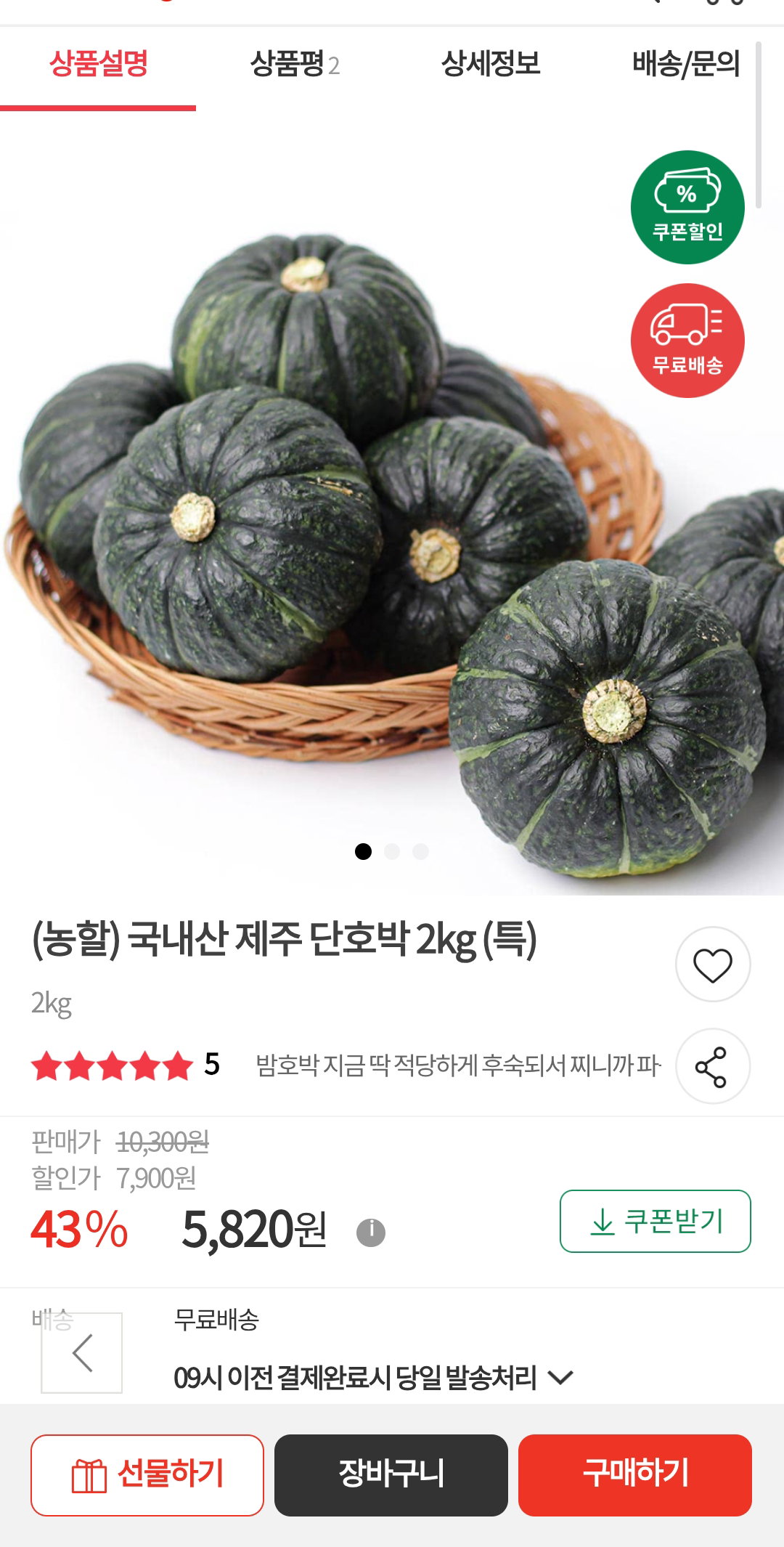Open the 상세정보 tab

490,65
